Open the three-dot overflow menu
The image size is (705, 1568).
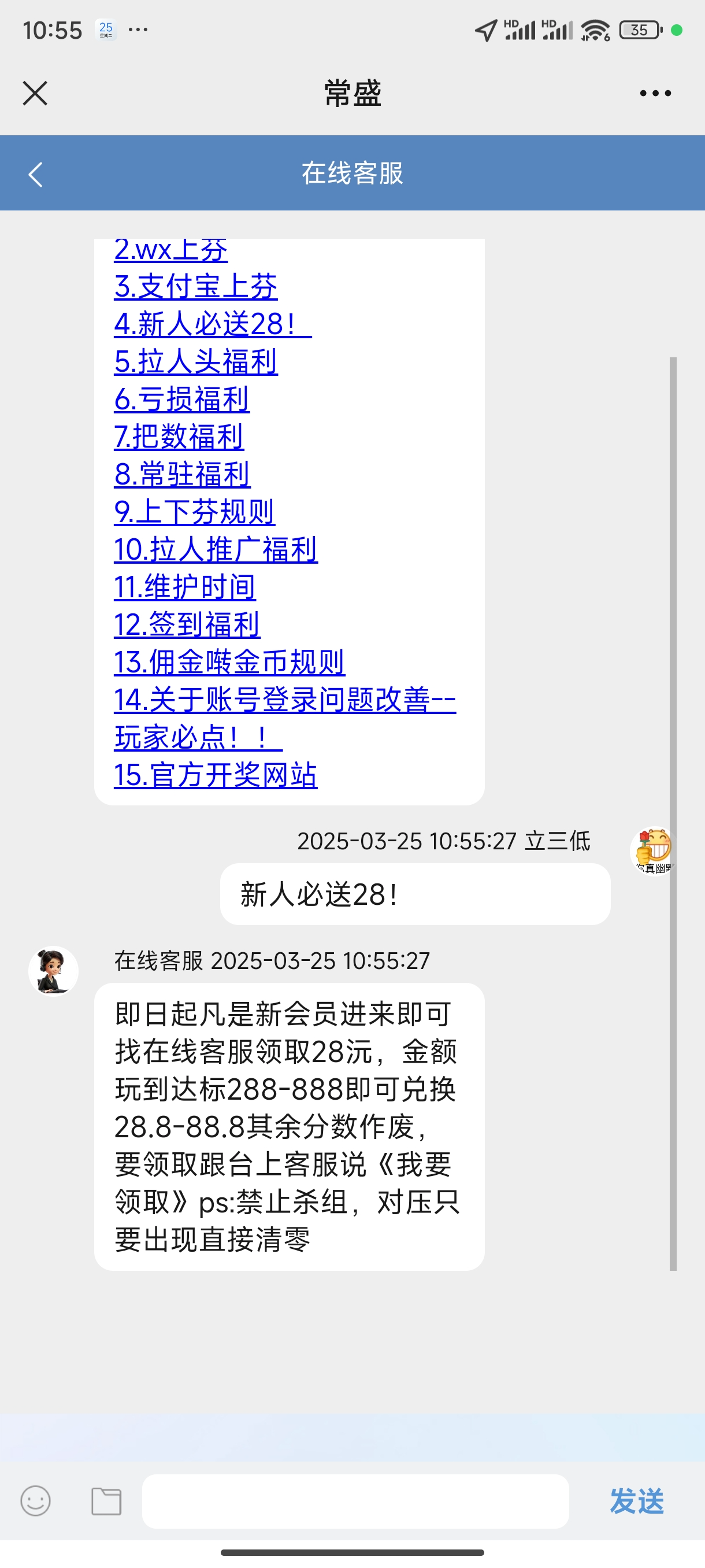655,94
